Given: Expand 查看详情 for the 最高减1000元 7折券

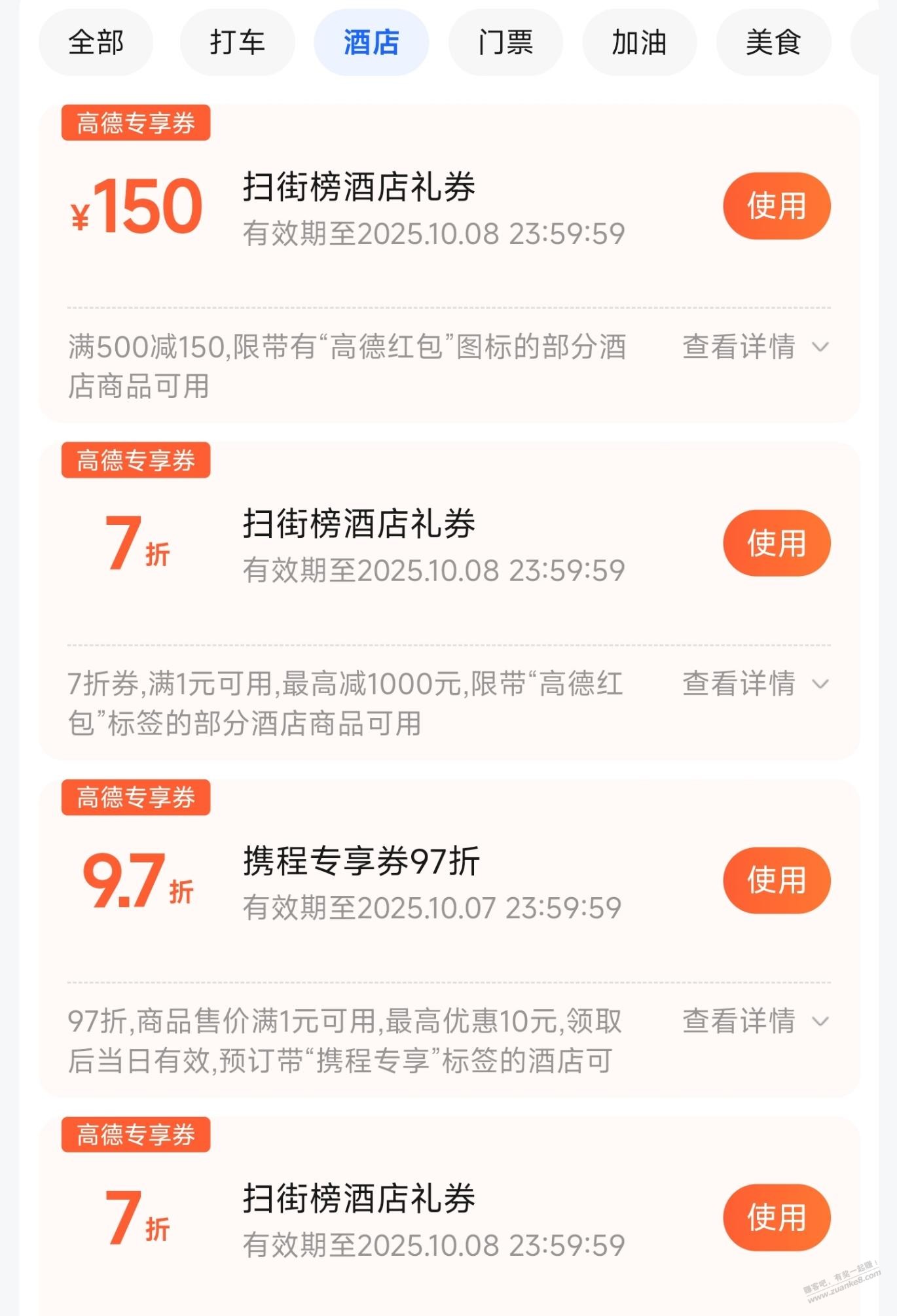Looking at the screenshot, I should (755, 684).
